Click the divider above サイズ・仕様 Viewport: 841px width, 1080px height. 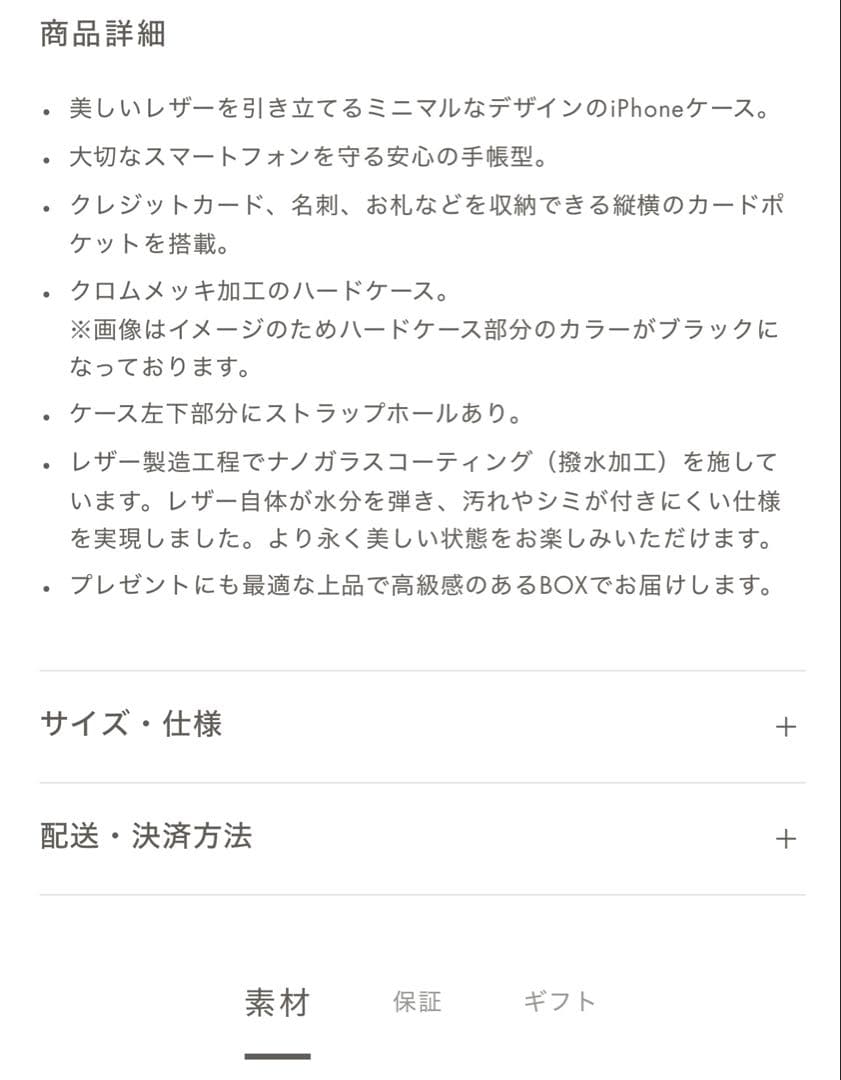click(420, 666)
